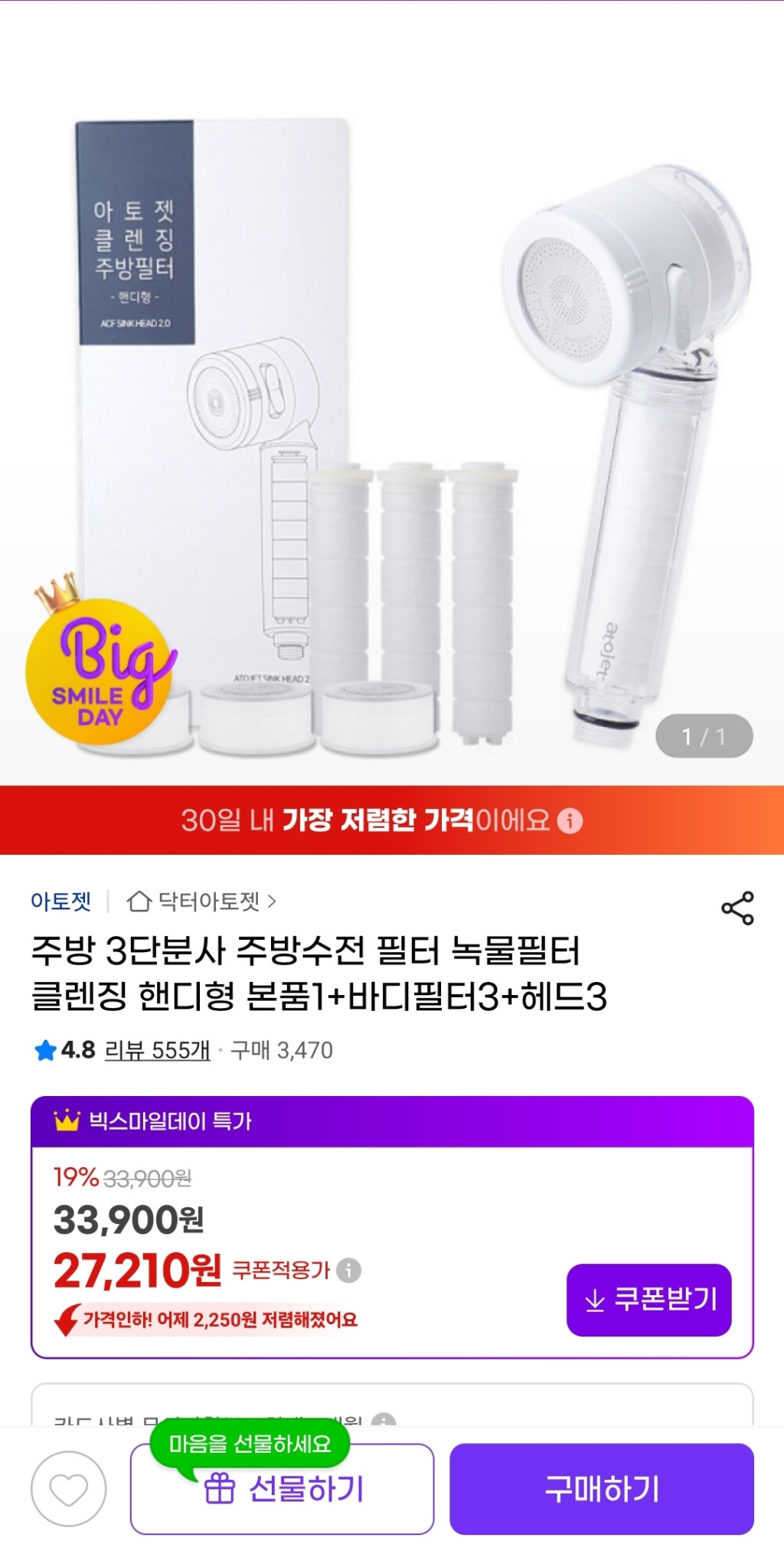The width and height of the screenshot is (784, 1551).
Task: Open 리뷰 555개 reviews link
Action: coord(157,1050)
